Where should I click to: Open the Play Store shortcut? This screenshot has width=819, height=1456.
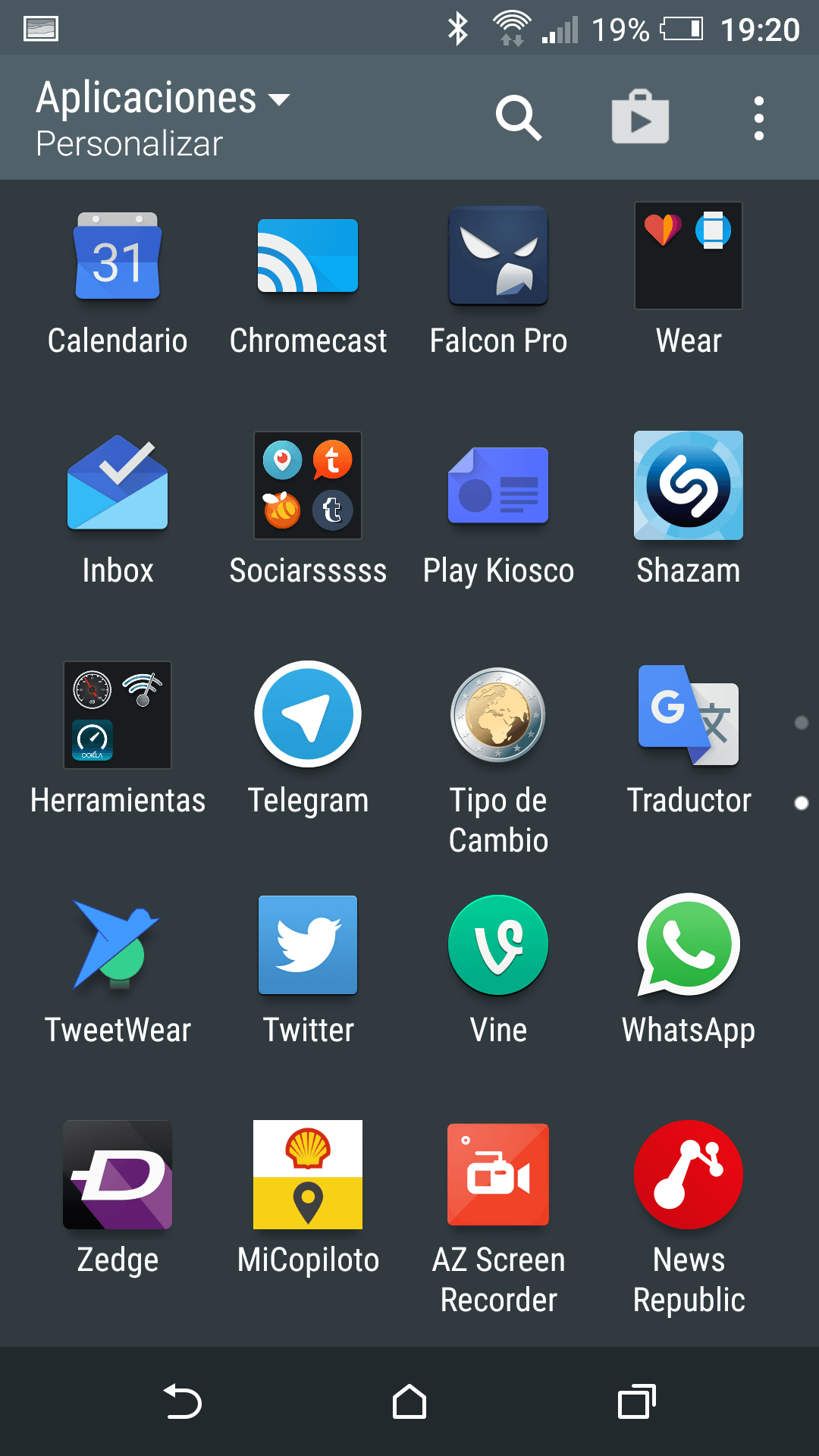click(x=640, y=118)
